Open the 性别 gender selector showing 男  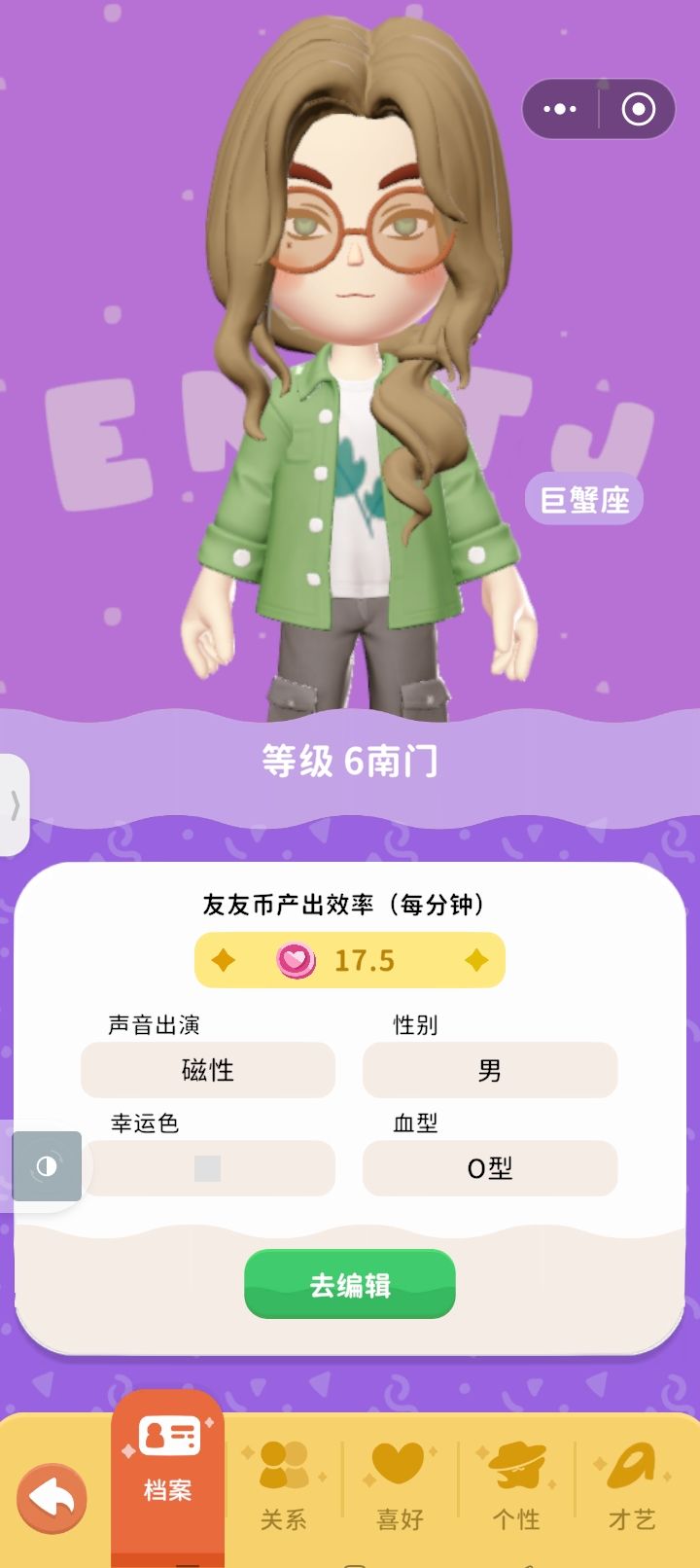point(490,1070)
